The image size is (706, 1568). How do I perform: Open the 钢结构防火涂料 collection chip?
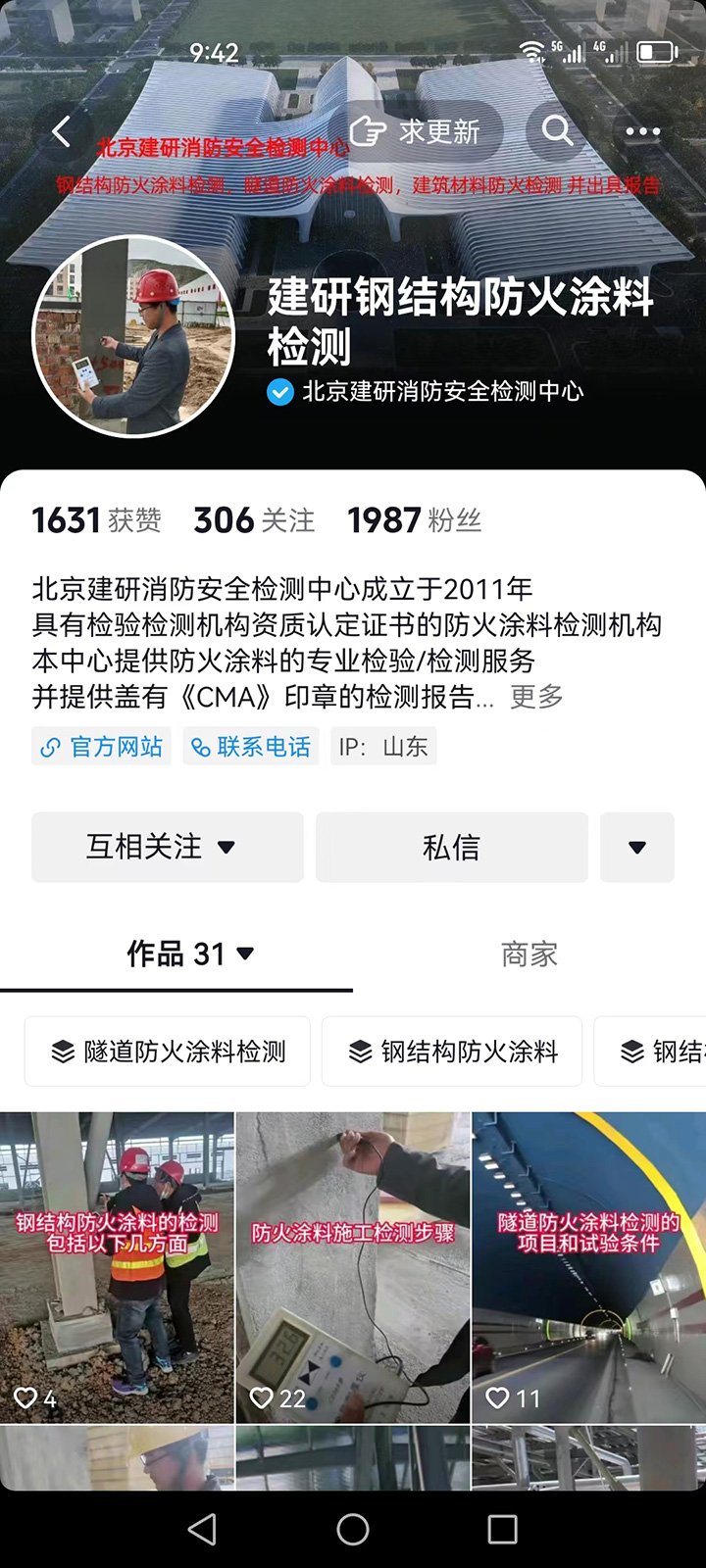tap(452, 1052)
